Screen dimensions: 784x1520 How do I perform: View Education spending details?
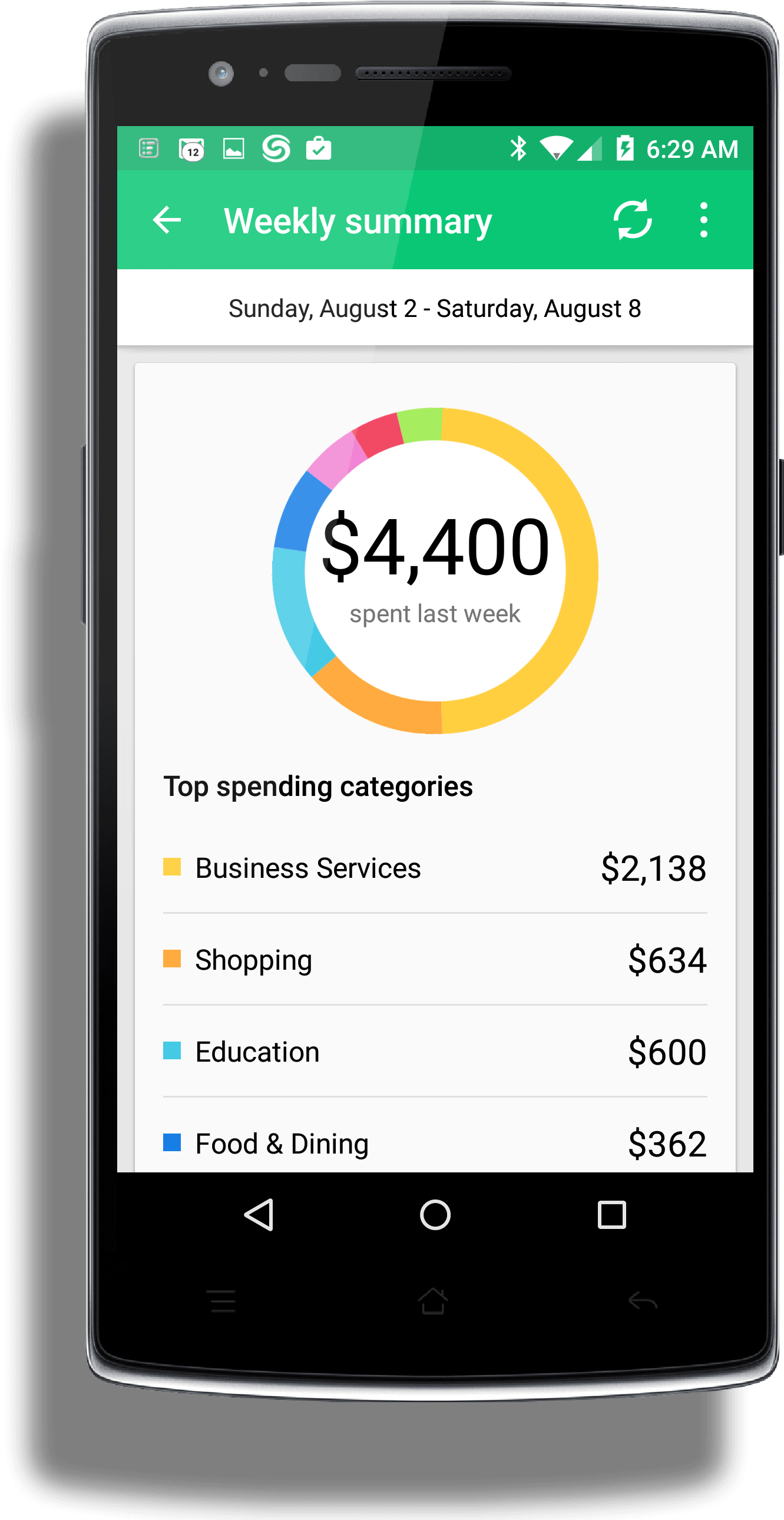point(434,1052)
